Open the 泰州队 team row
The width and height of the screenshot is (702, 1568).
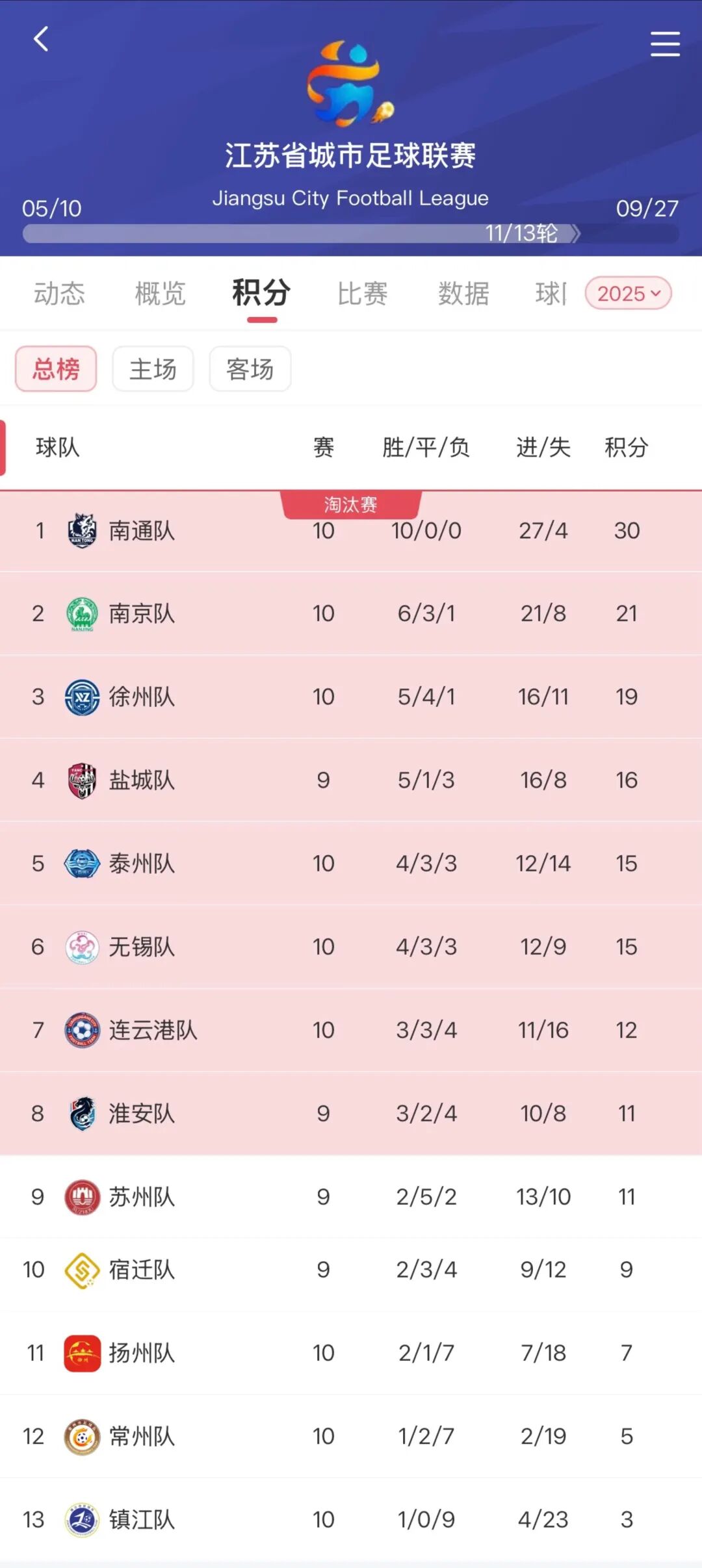[x=142, y=863]
